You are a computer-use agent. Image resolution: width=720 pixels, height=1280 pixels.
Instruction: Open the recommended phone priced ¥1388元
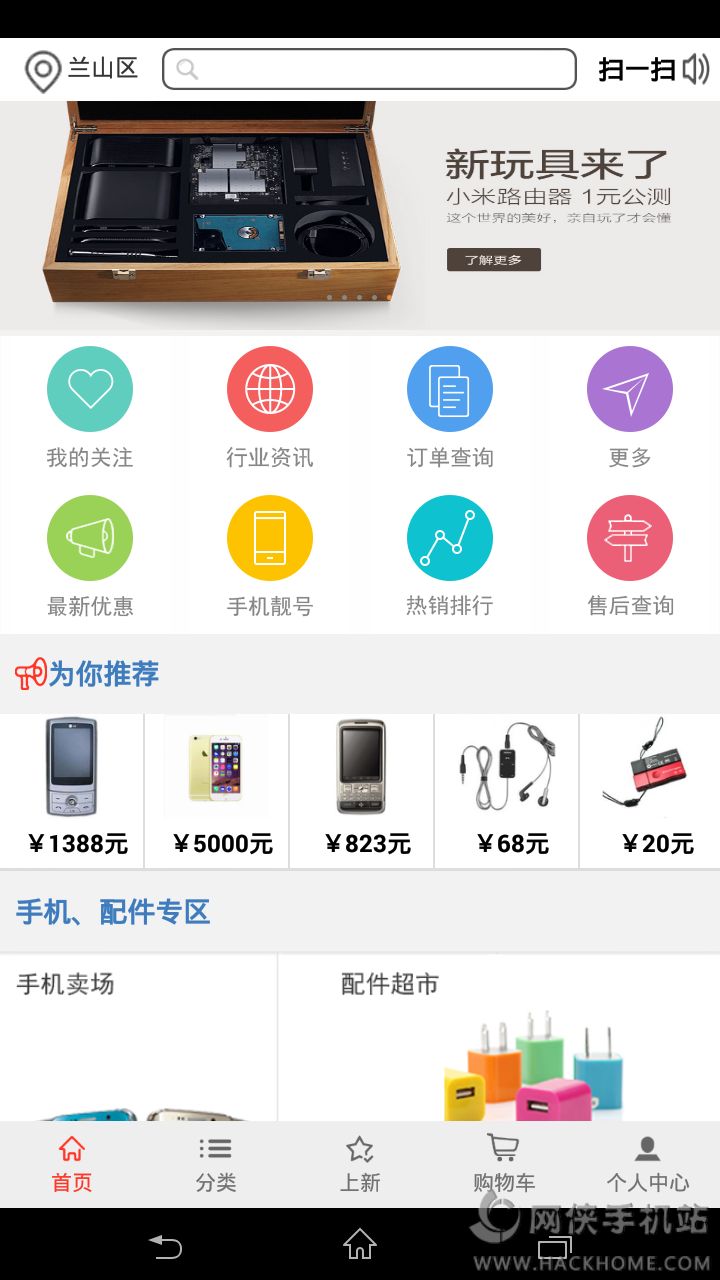72,790
